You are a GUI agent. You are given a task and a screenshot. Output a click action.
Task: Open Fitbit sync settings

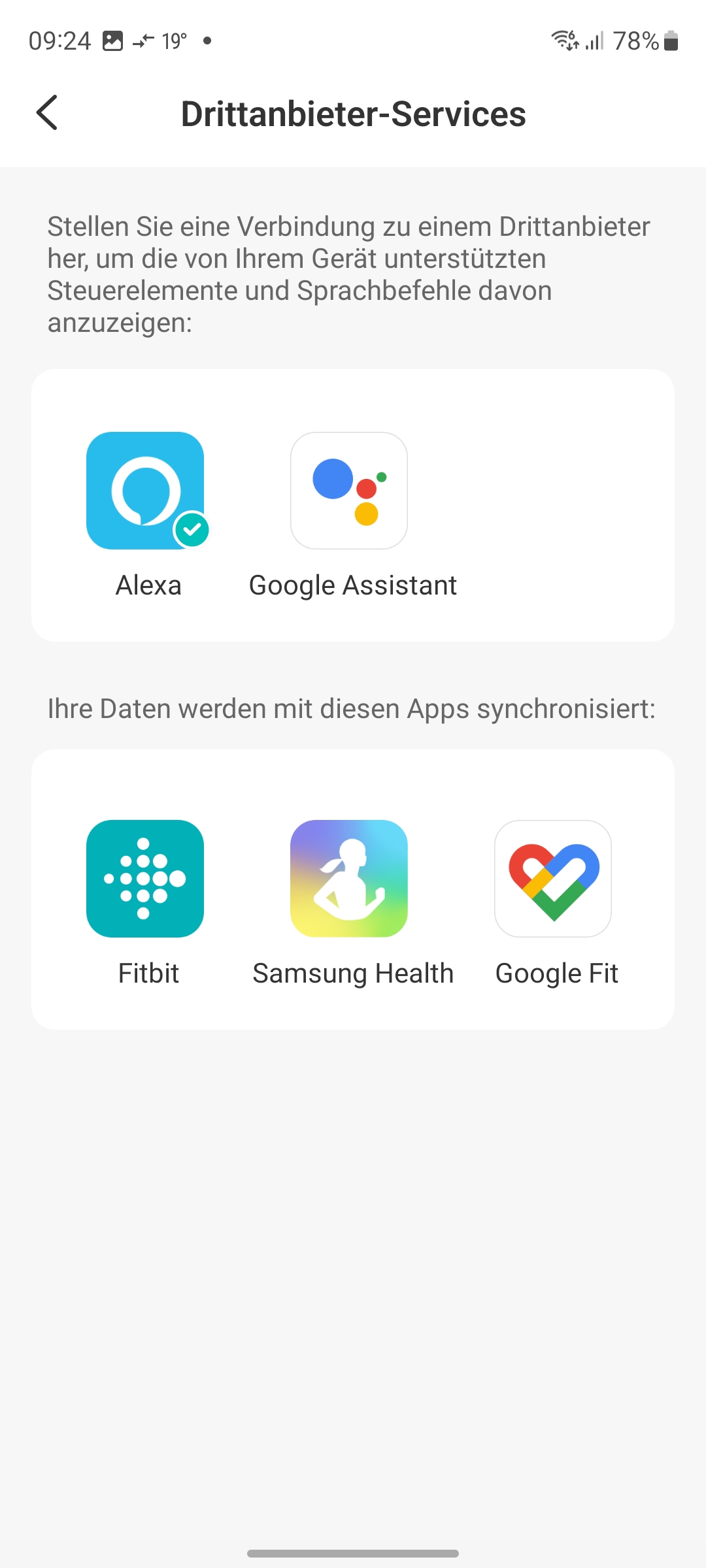(x=145, y=879)
